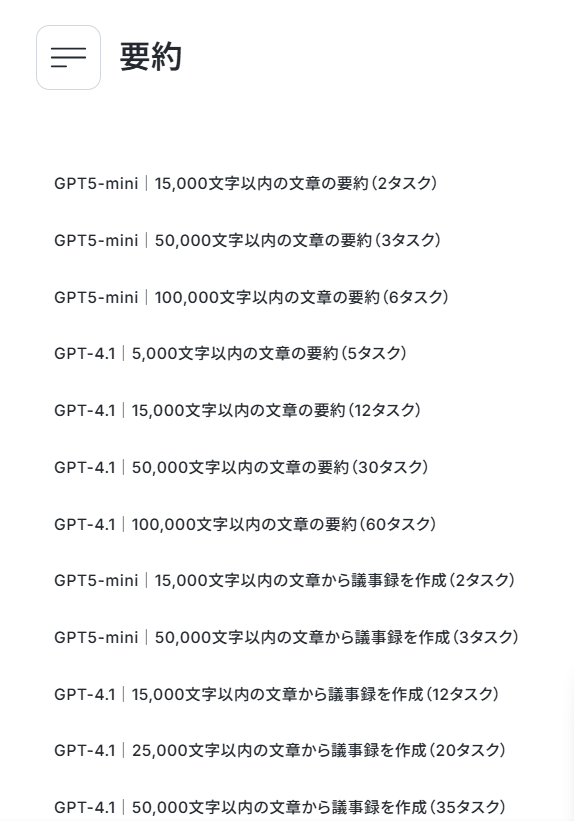Open GPT-4.1 15,000文字以内の文章の要約 (12タスク)
574x821 pixels.
[237, 410]
